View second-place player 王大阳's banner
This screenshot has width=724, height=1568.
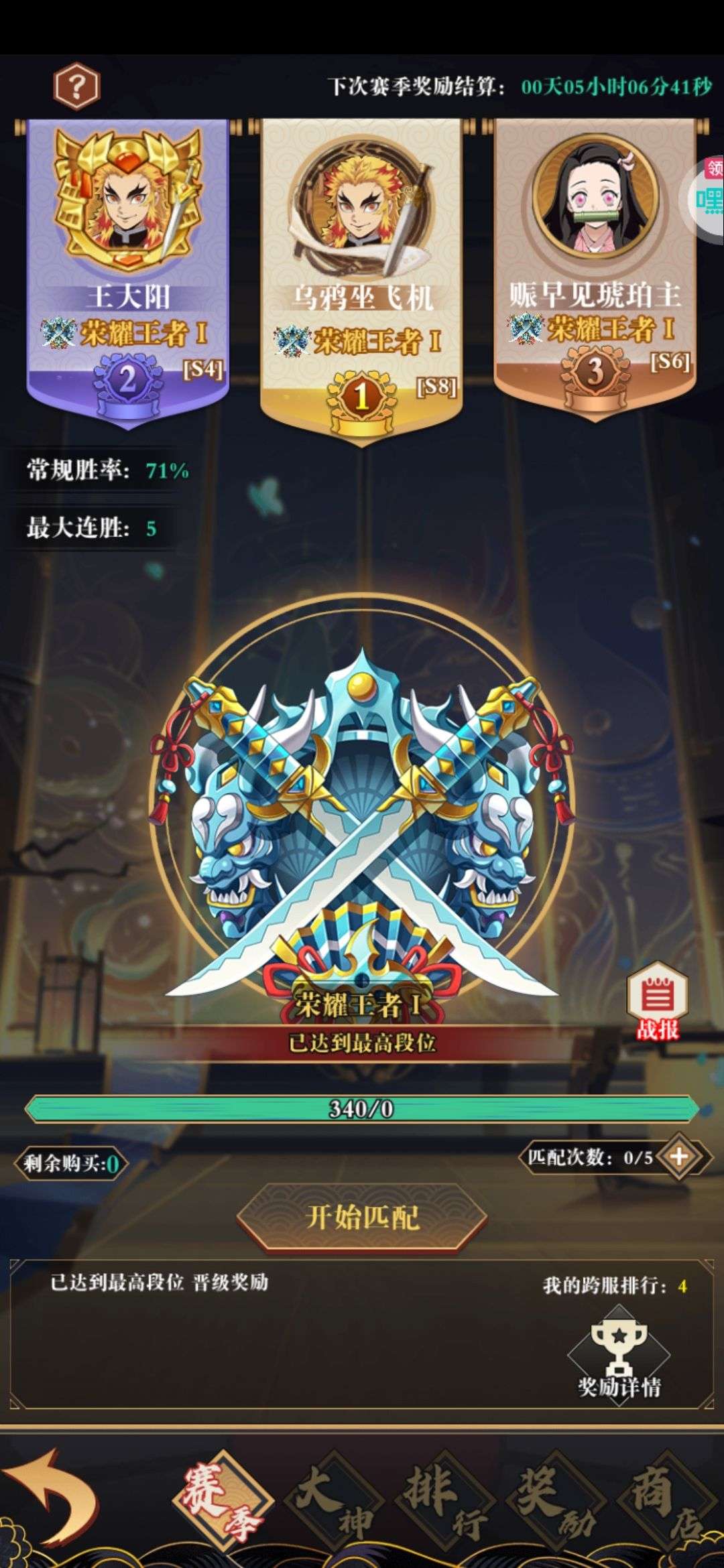[x=127, y=273]
